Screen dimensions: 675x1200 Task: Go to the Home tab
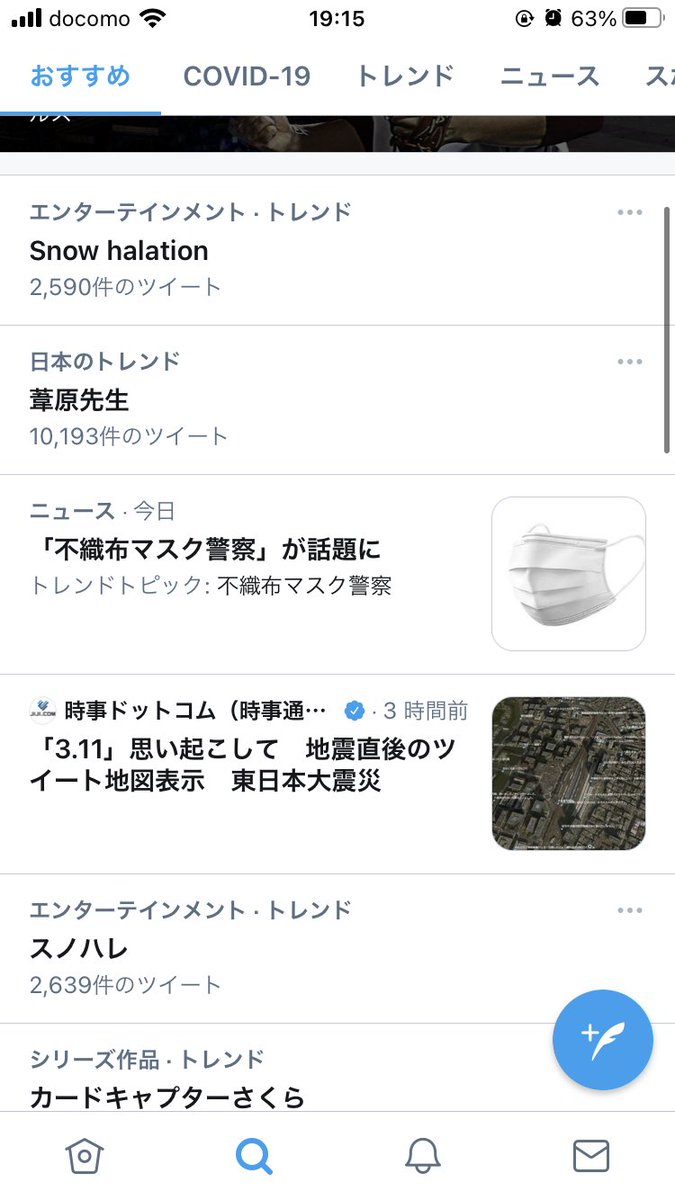[x=84, y=1156]
